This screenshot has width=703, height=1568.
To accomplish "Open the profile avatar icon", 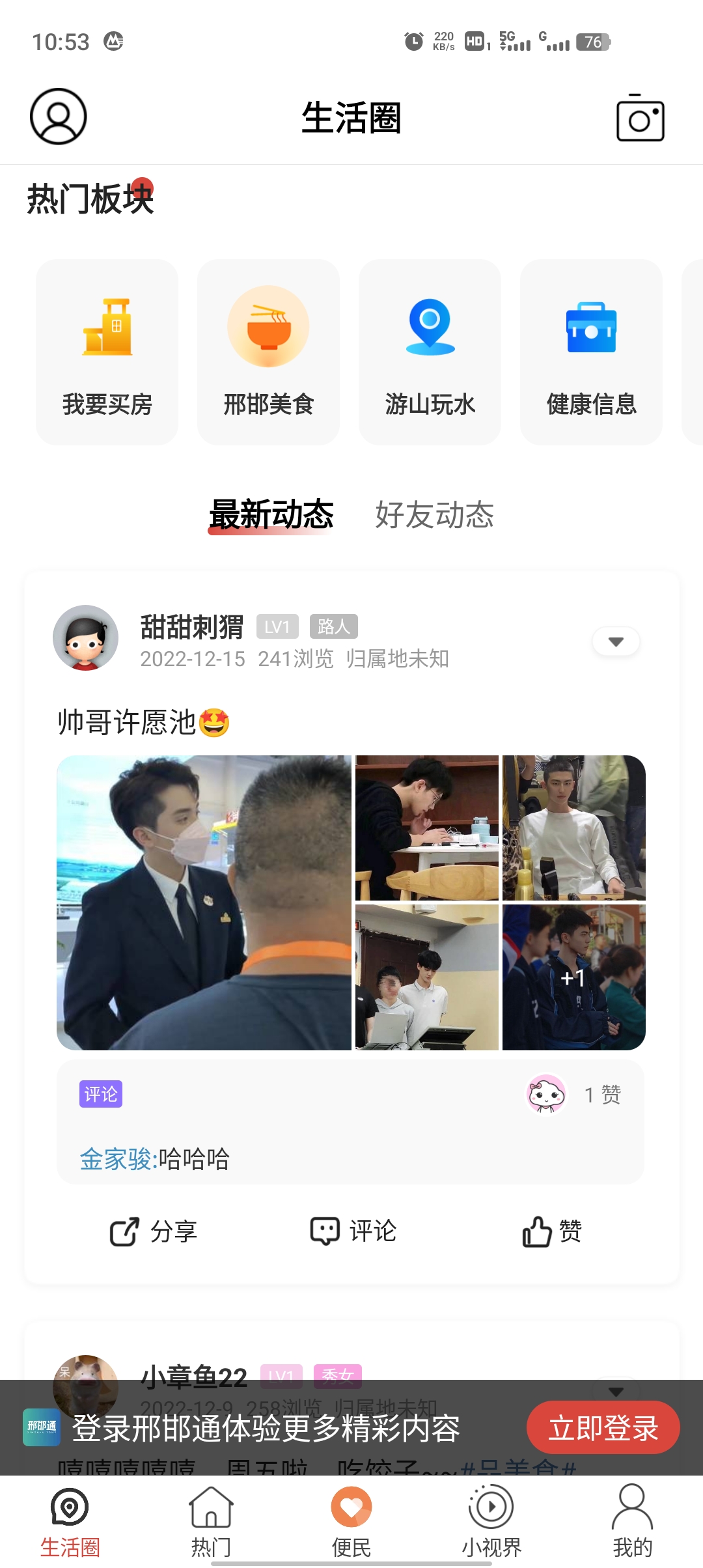I will [59, 117].
